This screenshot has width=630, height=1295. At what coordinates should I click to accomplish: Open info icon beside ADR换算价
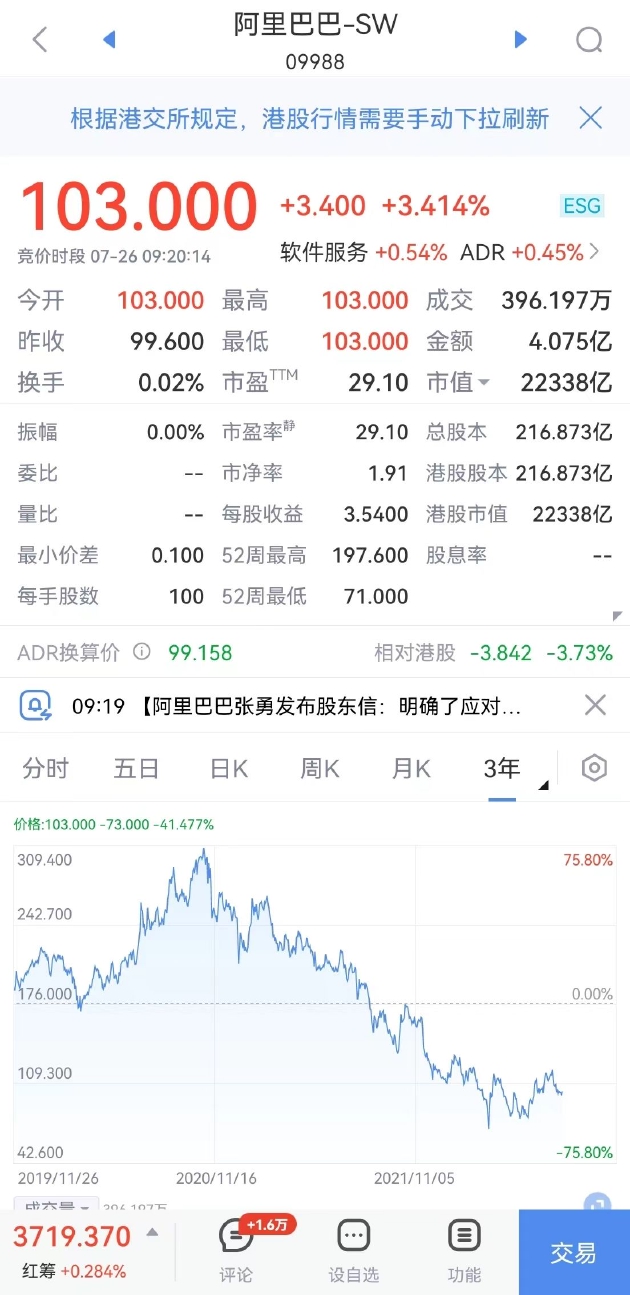pyautogui.click(x=142, y=652)
